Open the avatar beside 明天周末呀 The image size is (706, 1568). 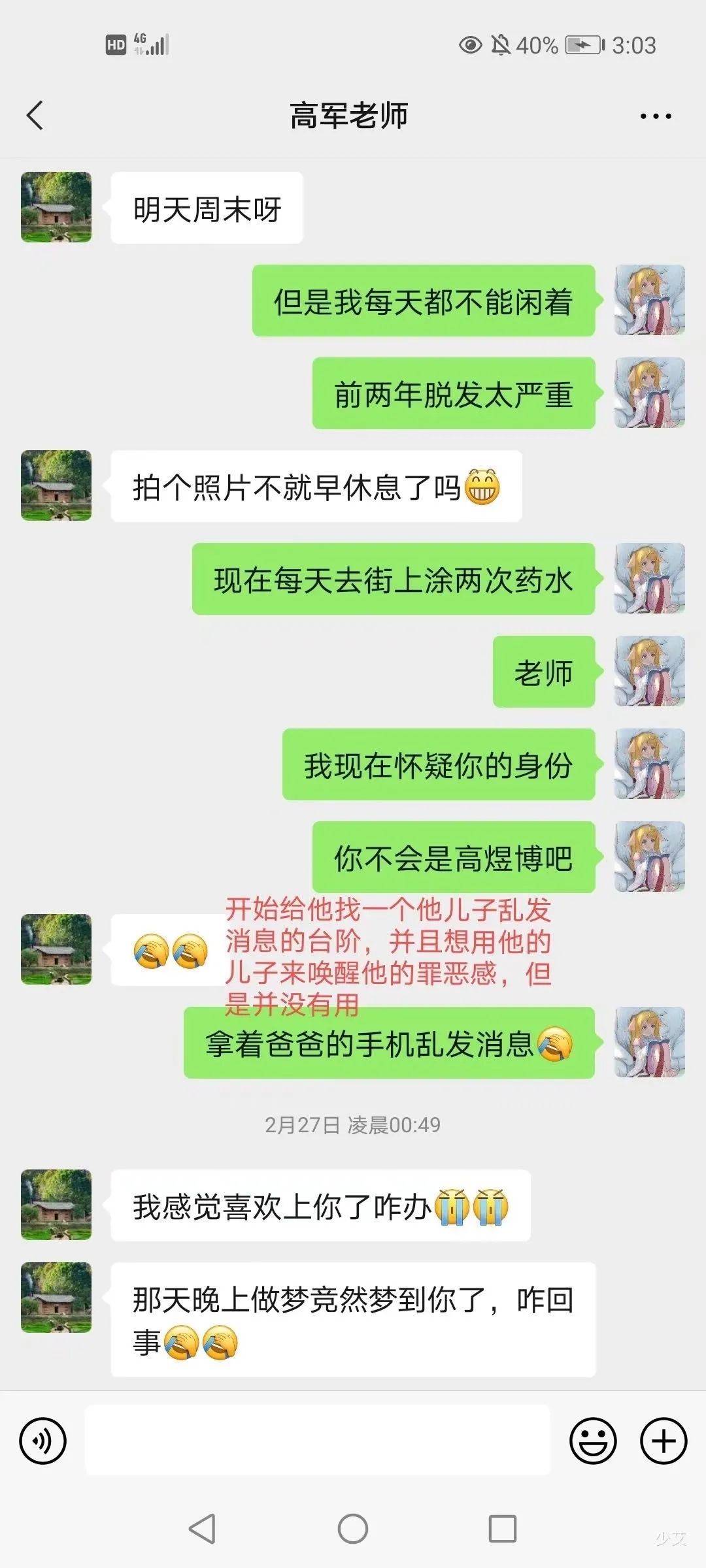click(x=56, y=207)
